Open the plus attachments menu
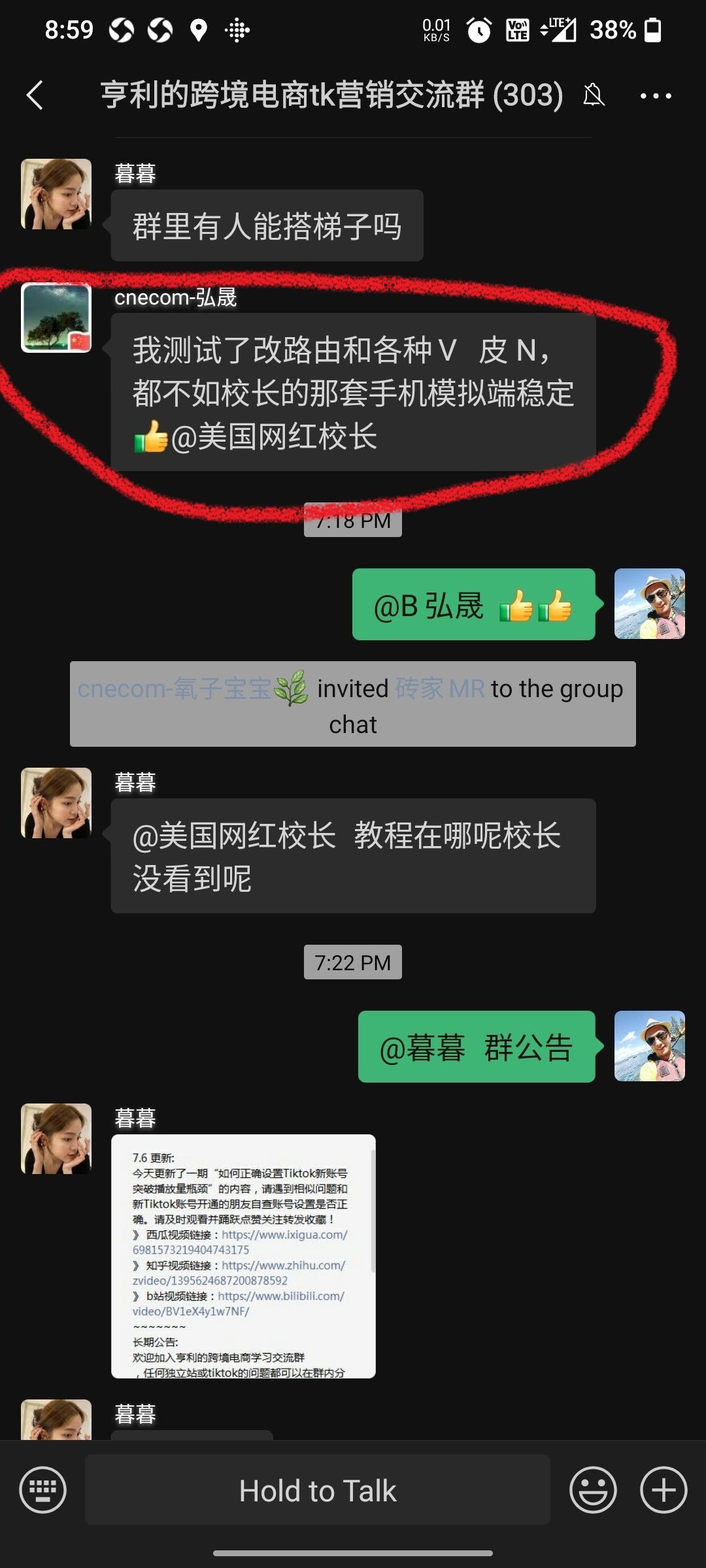 663,1490
